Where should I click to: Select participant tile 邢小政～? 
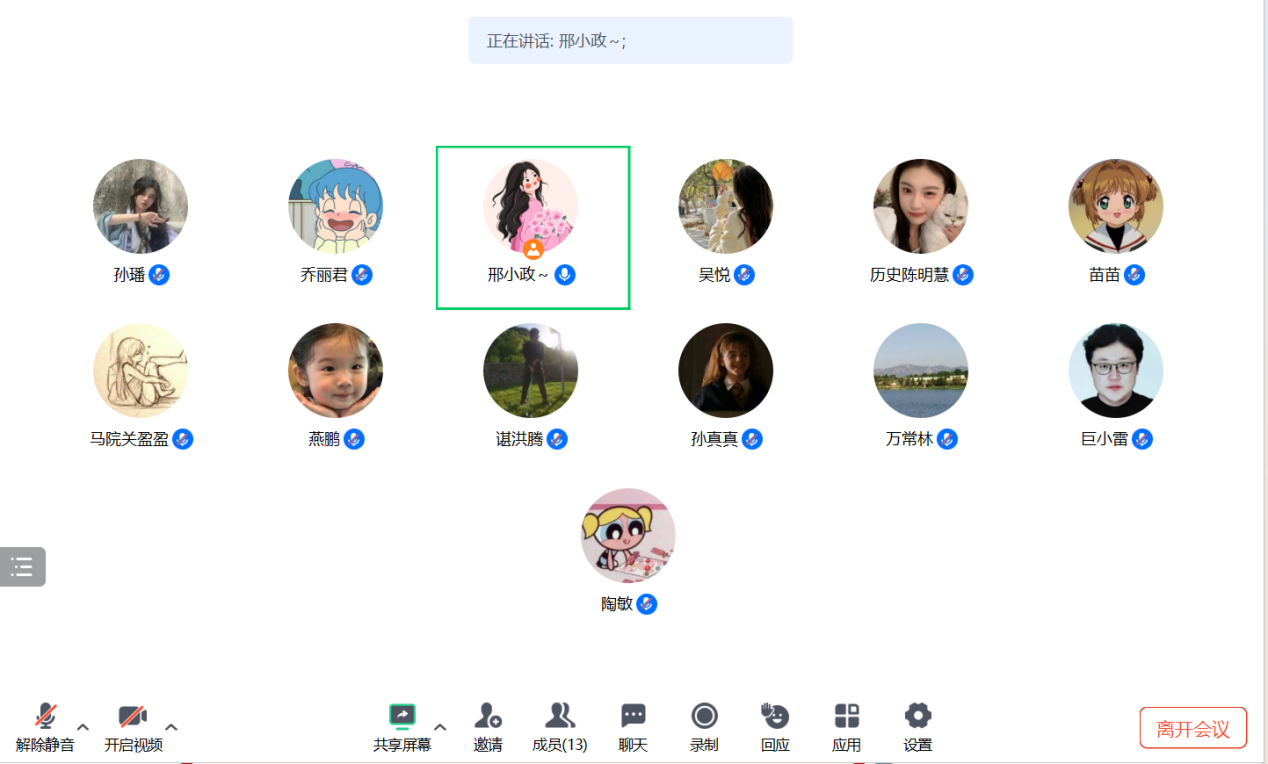pyautogui.click(x=532, y=227)
